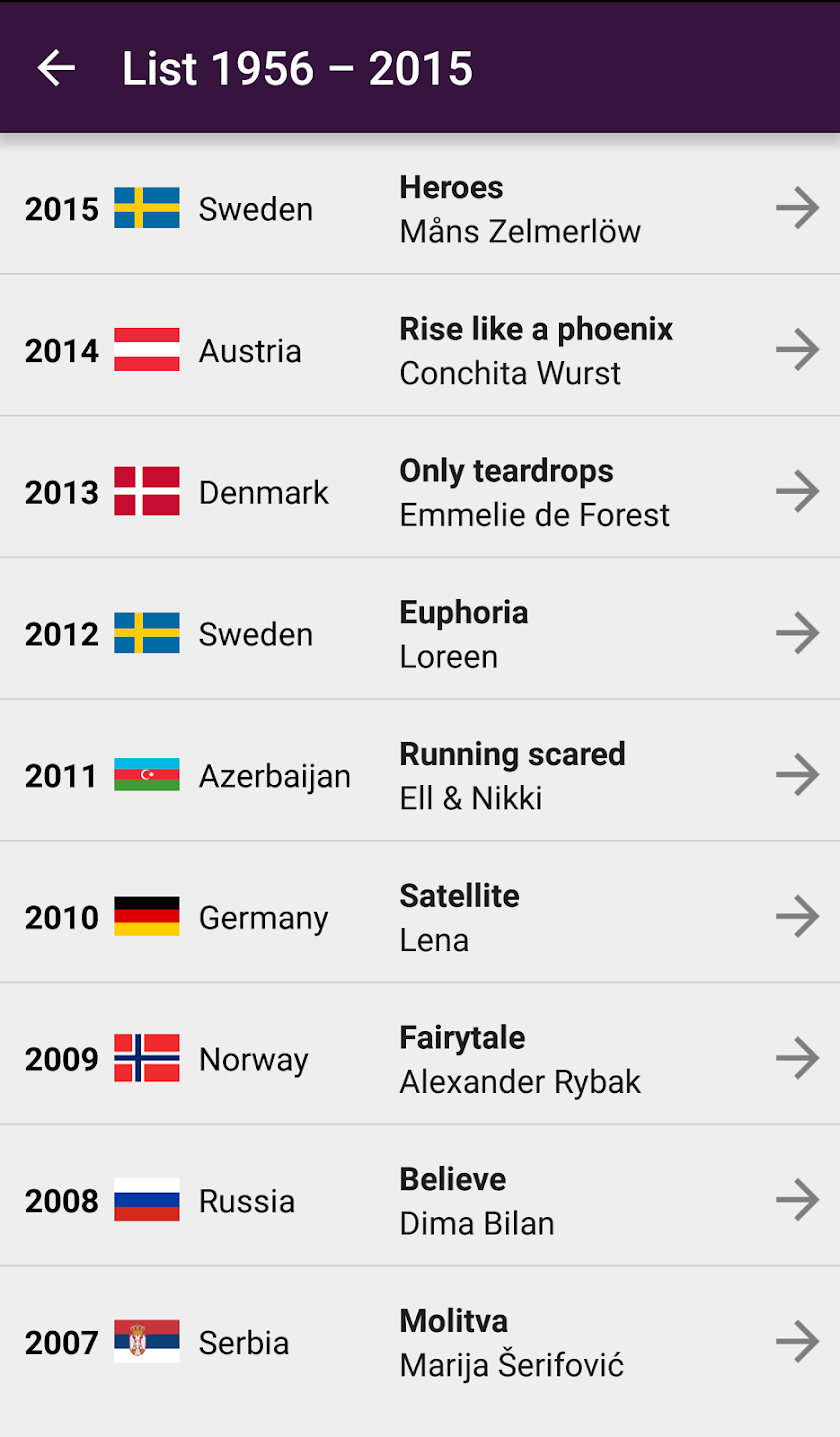
Task: Open Satellite by Lena from Germany
Action: point(420,917)
